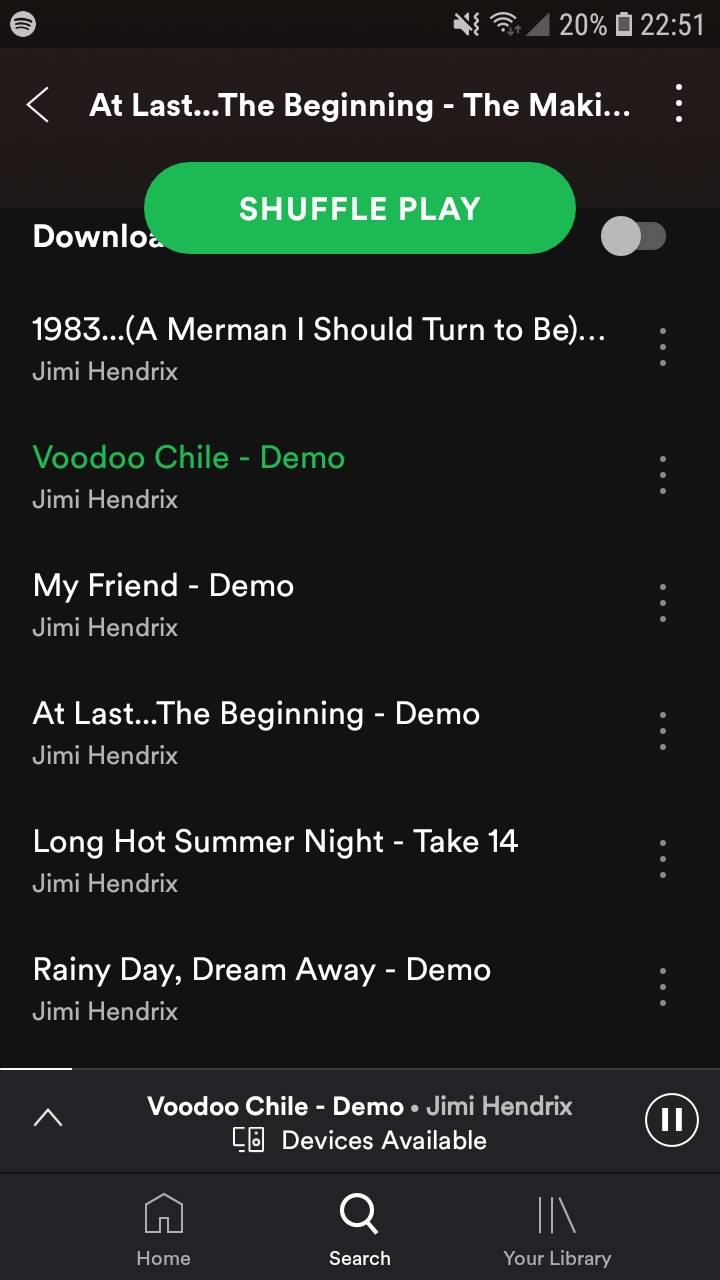Open Your Library icon
Viewport: 720px width, 1280px height.
coord(556,1211)
